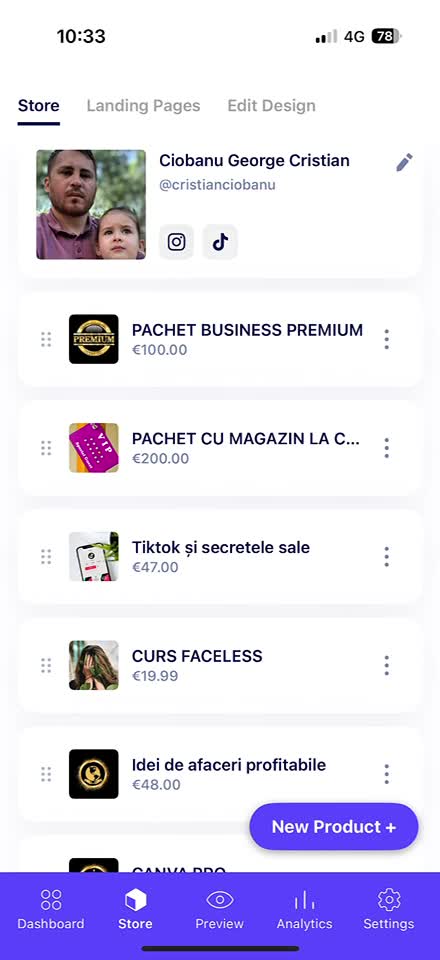Open options for PACHET CU MAGAZIN product
440x960 pixels.
pos(386,448)
